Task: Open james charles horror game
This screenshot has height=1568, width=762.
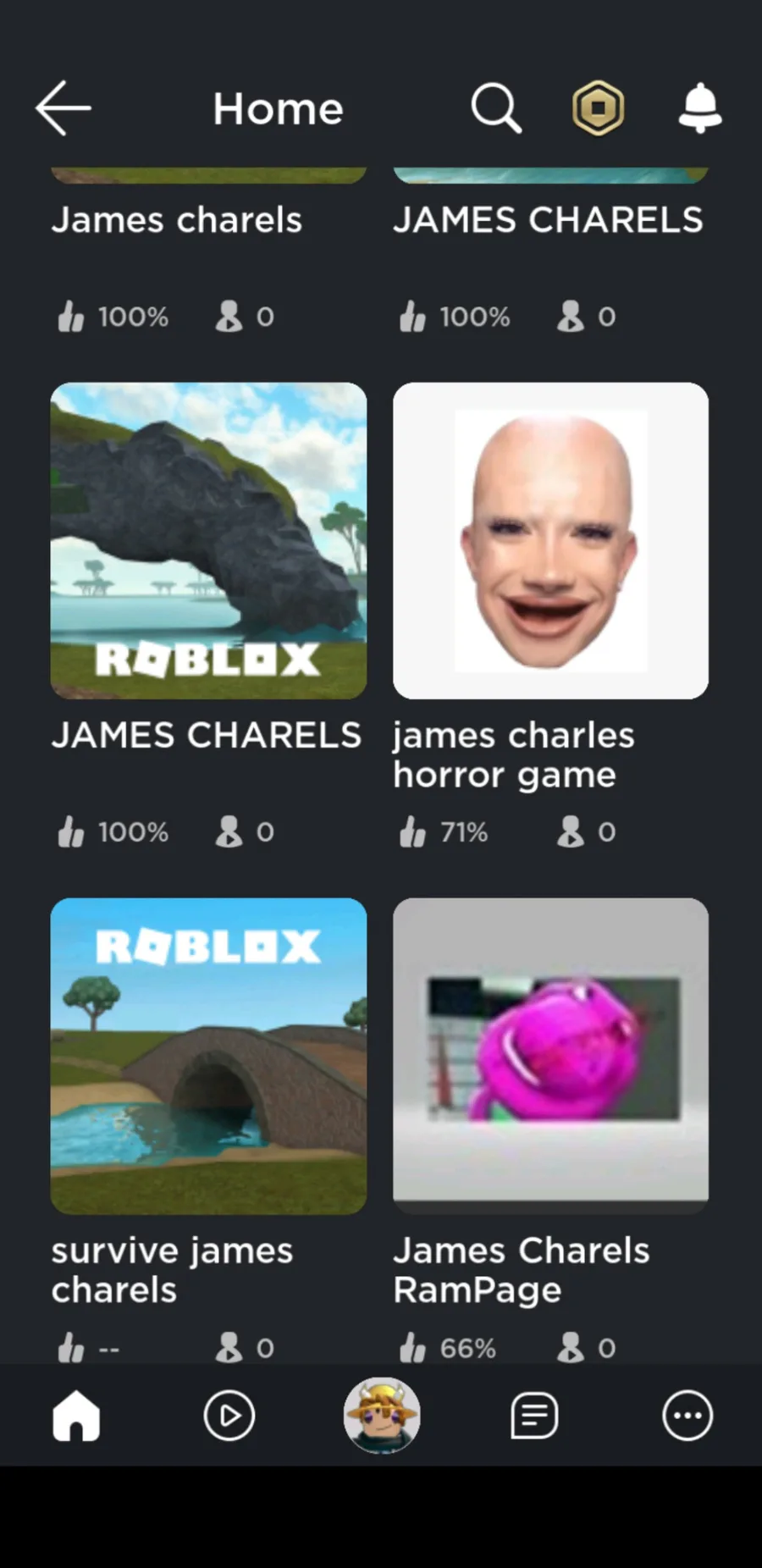Action: (550, 541)
